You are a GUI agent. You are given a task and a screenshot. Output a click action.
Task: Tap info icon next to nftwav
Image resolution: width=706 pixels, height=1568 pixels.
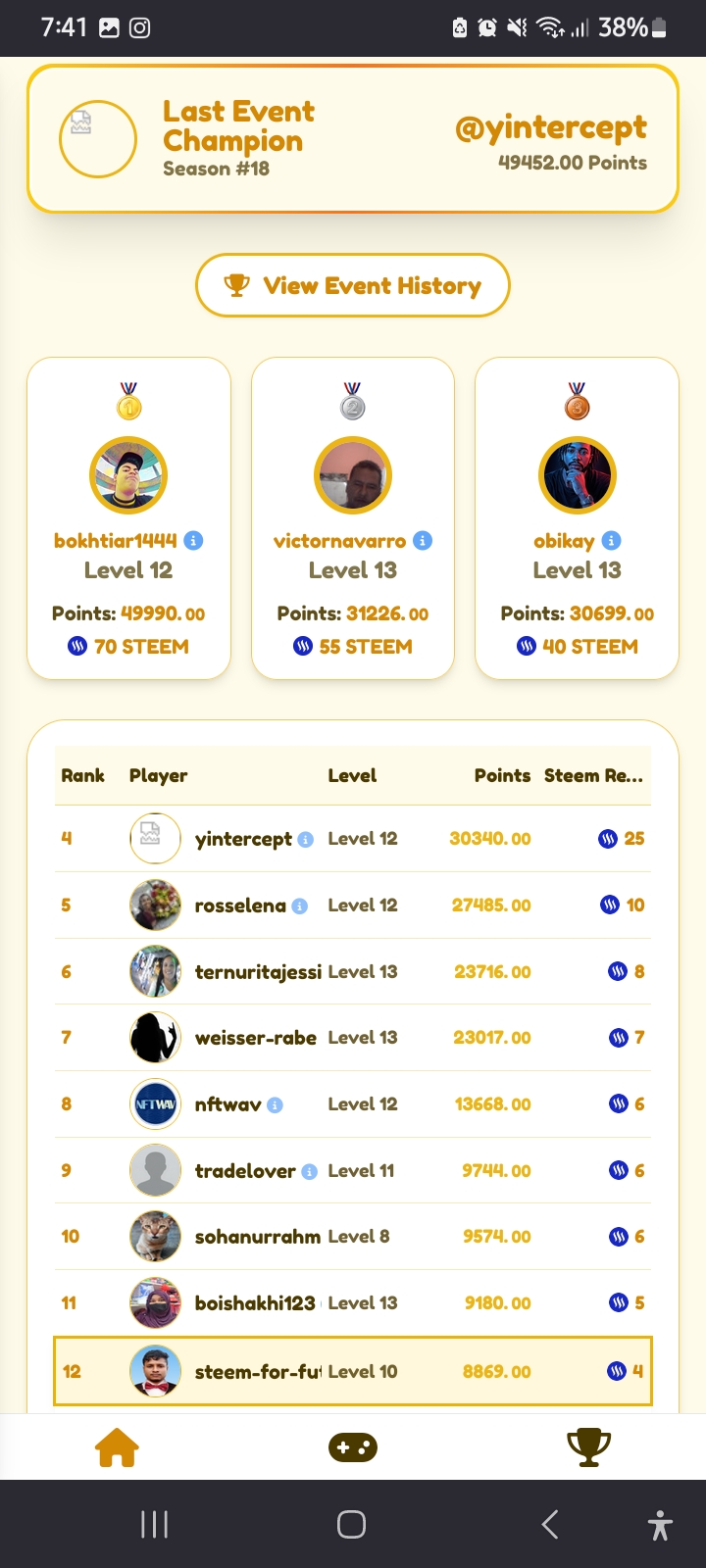276,1104
